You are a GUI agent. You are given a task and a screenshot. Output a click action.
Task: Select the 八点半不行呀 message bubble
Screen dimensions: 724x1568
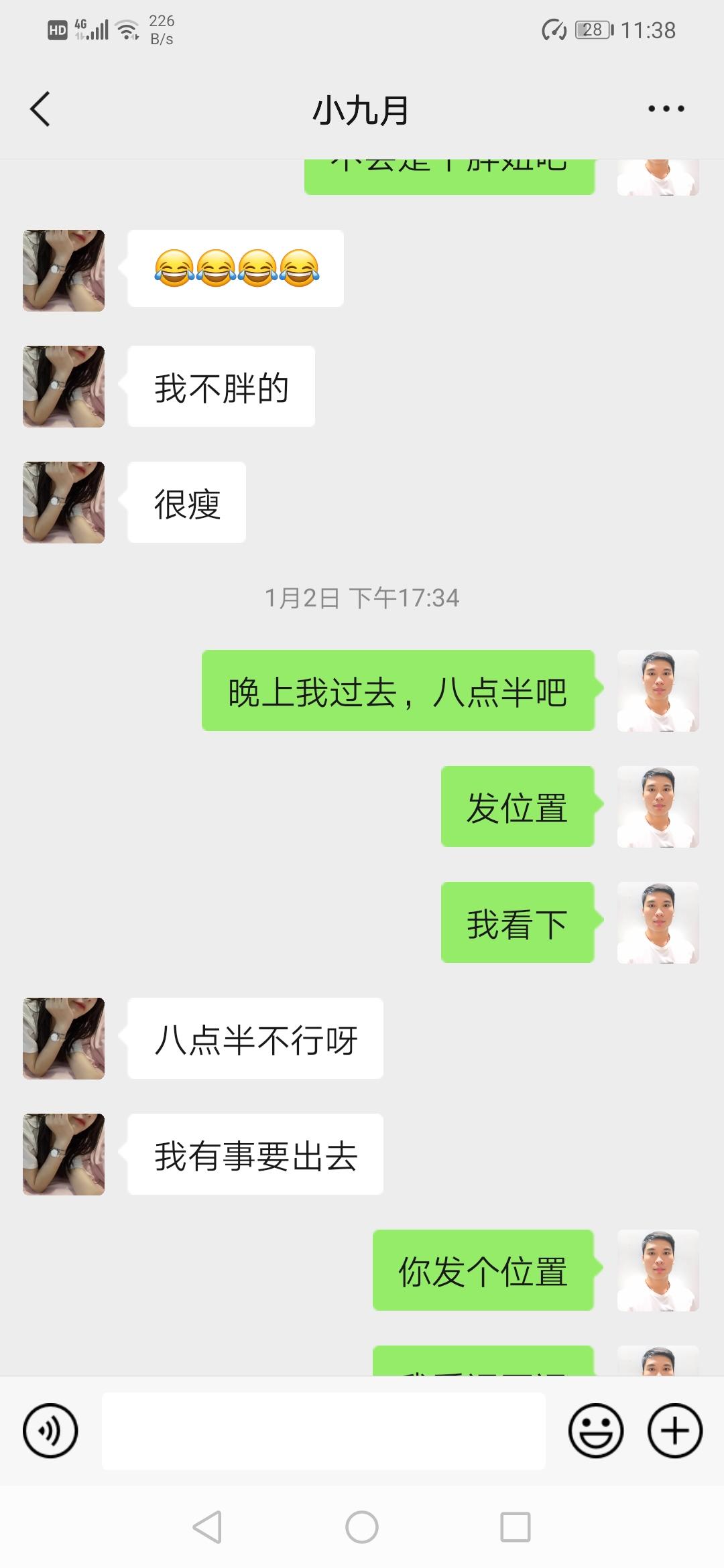[255, 1037]
